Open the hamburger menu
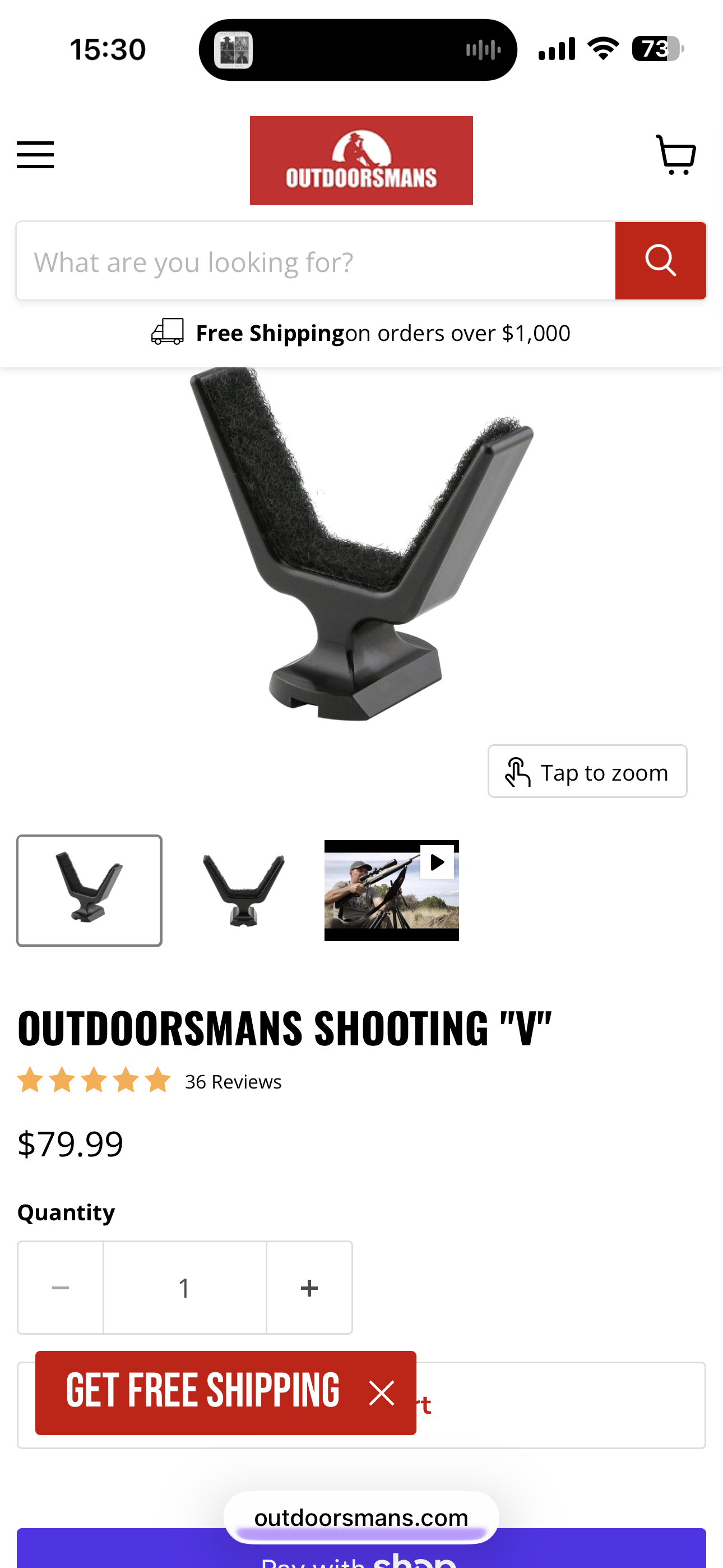The image size is (723, 1568). [x=35, y=155]
